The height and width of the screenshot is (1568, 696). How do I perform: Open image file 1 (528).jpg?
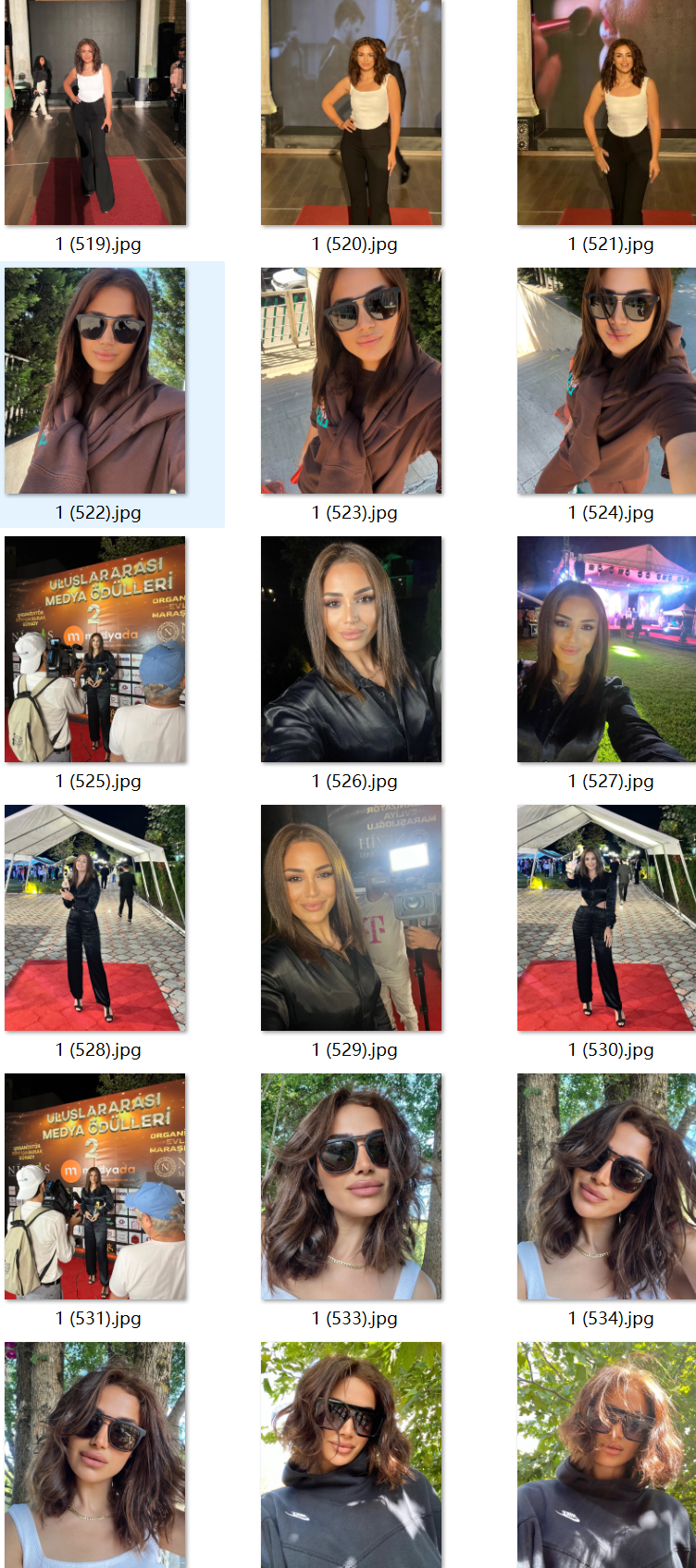tap(95, 918)
